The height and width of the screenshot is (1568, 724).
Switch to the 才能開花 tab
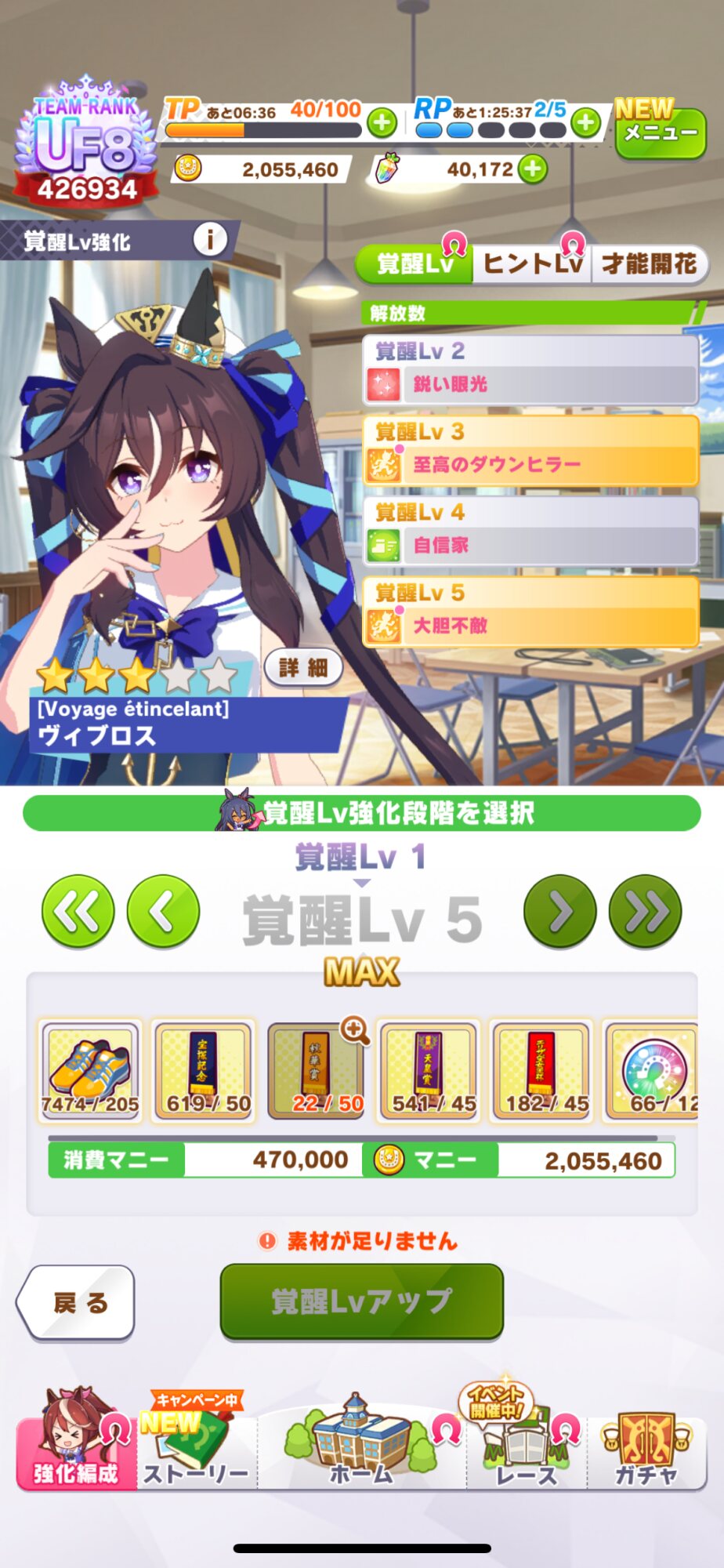[649, 264]
